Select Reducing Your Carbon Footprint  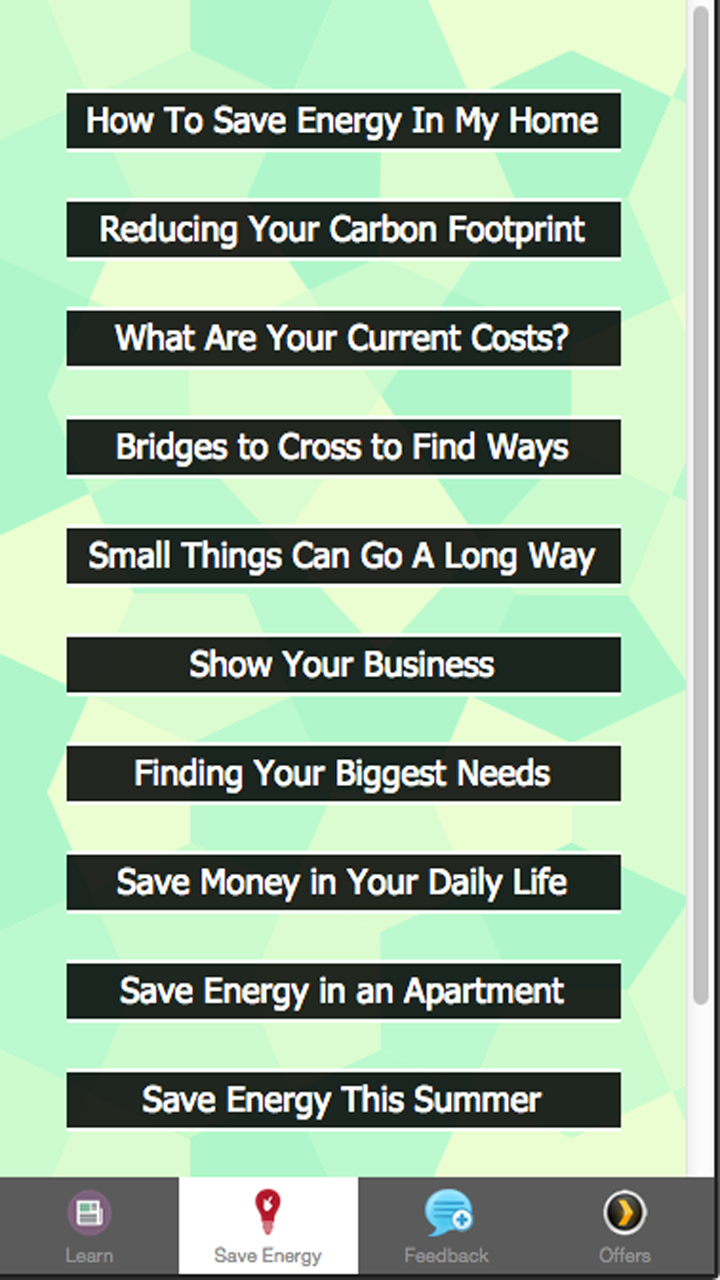click(343, 230)
